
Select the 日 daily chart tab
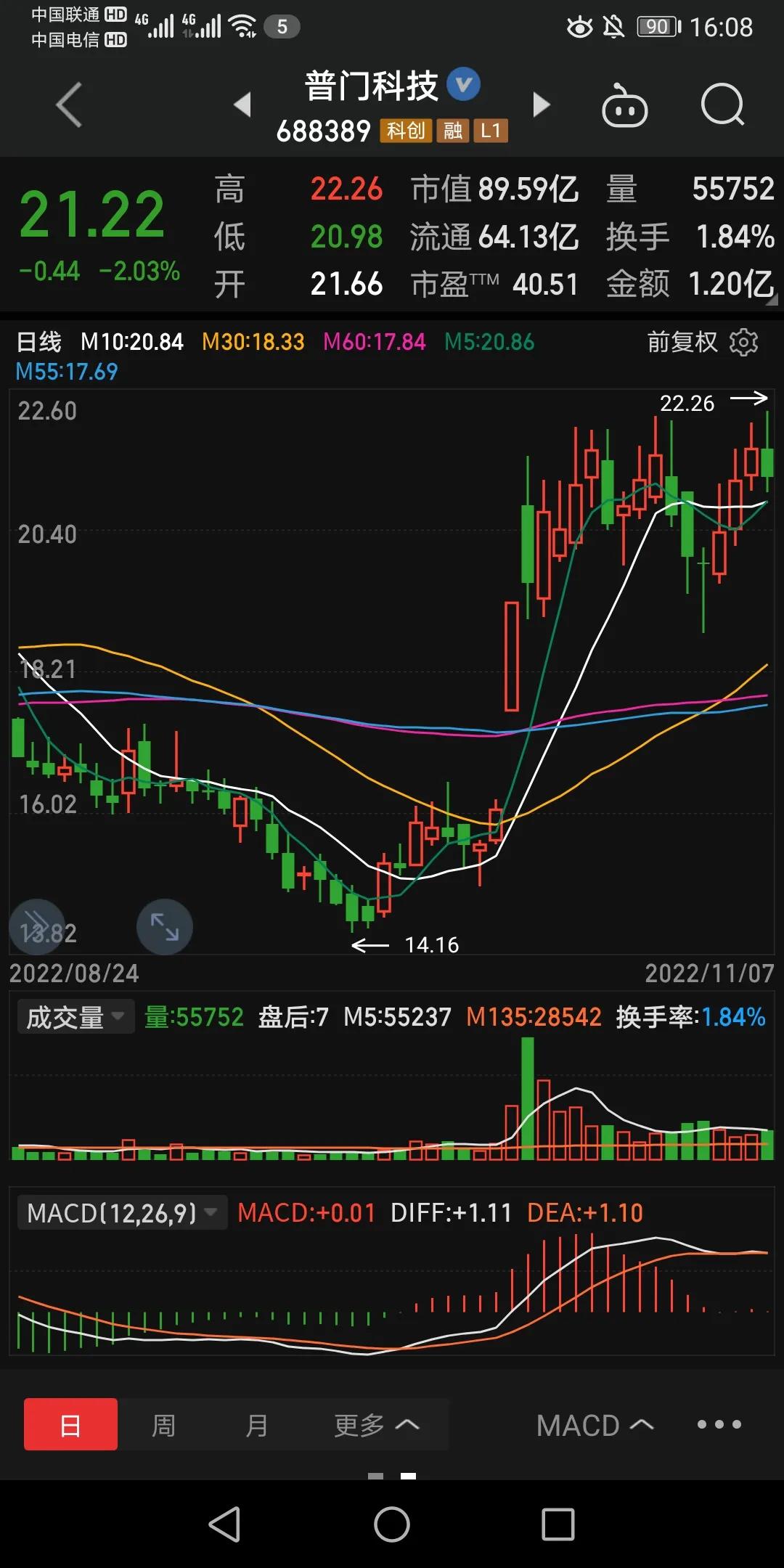point(70,1424)
